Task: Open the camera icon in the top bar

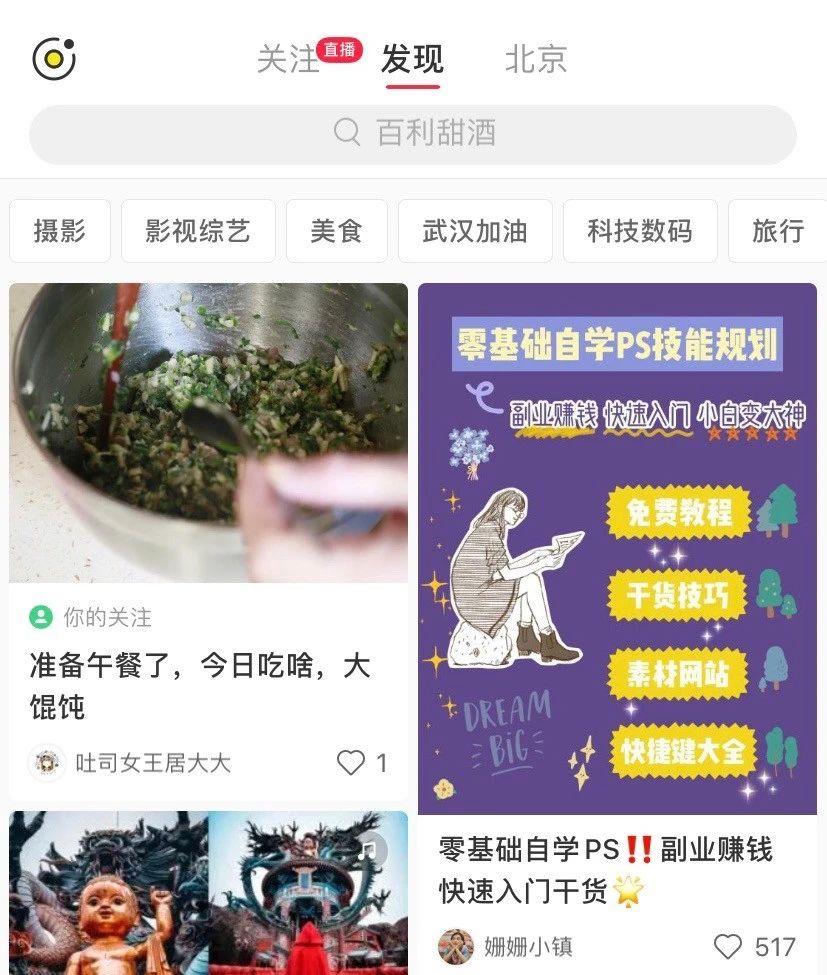Action: pyautogui.click(x=54, y=59)
